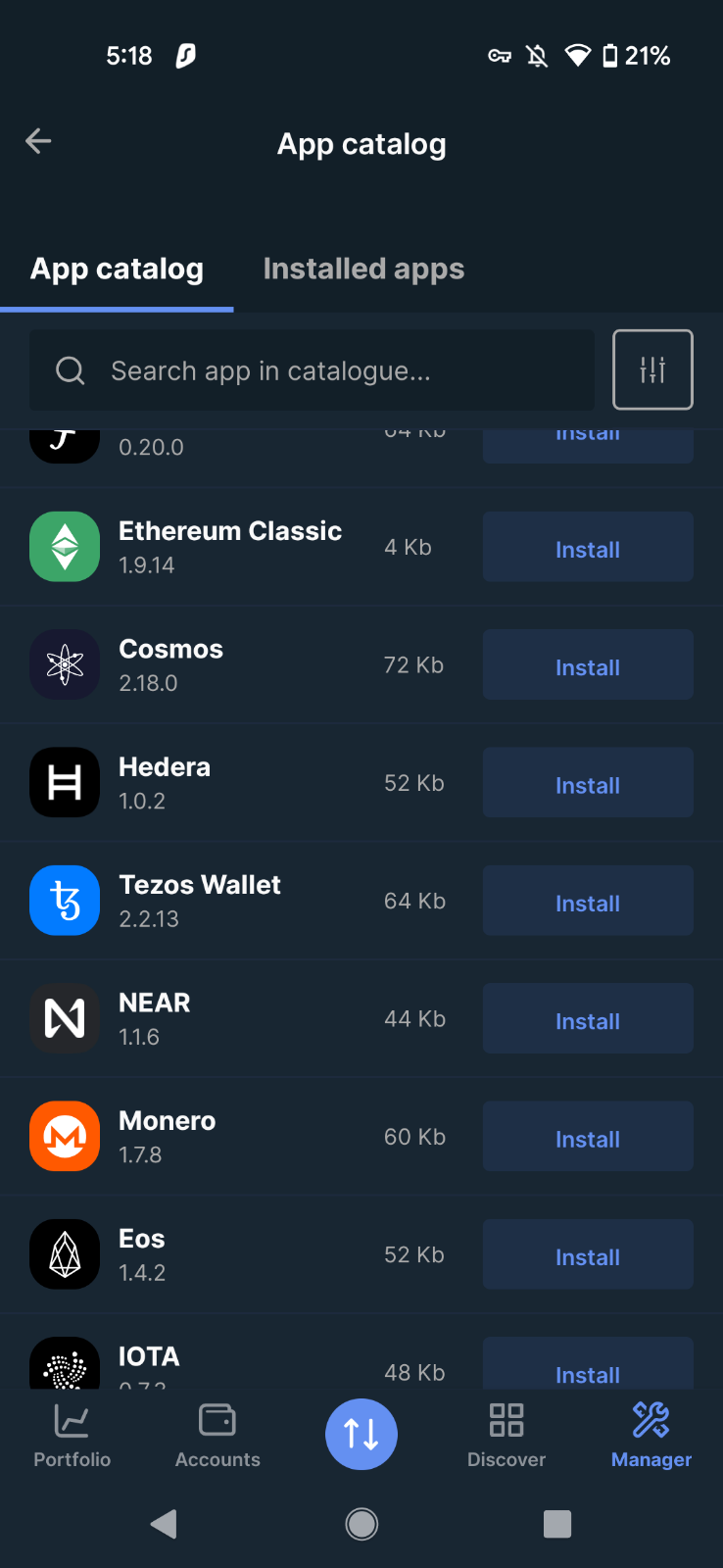723x1568 pixels.
Task: Install the Monero app
Action: click(x=588, y=1137)
